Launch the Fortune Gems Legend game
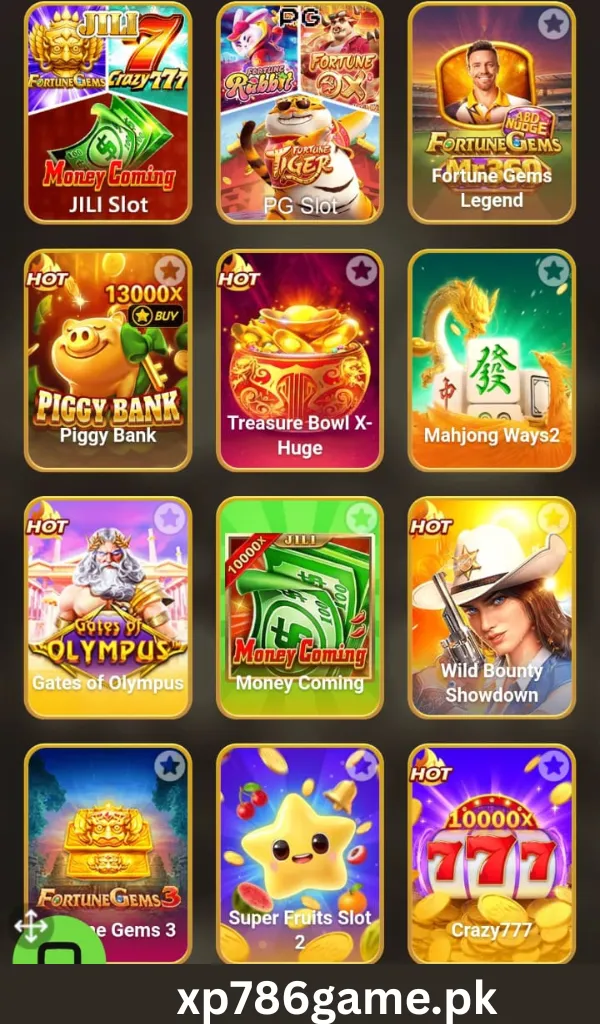The height and width of the screenshot is (1024, 600). [x=492, y=113]
